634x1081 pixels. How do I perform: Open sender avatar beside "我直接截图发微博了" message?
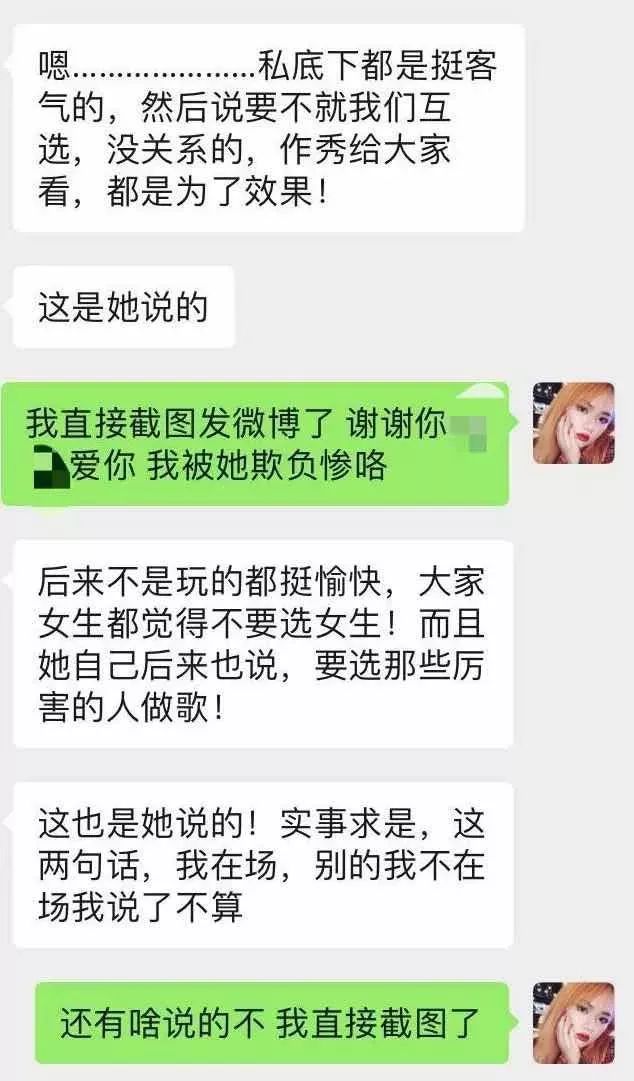[573, 423]
